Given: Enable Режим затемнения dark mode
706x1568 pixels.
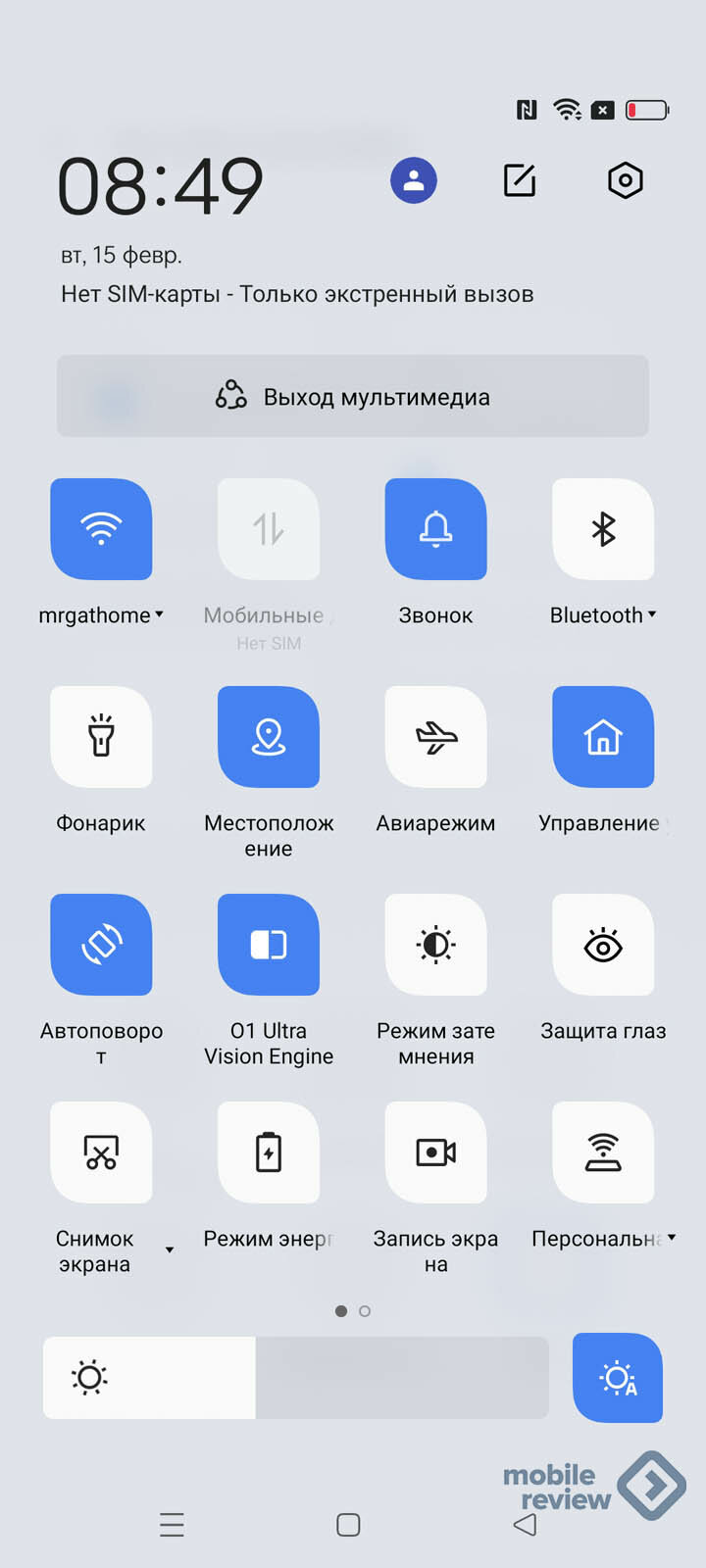Looking at the screenshot, I should 435,945.
